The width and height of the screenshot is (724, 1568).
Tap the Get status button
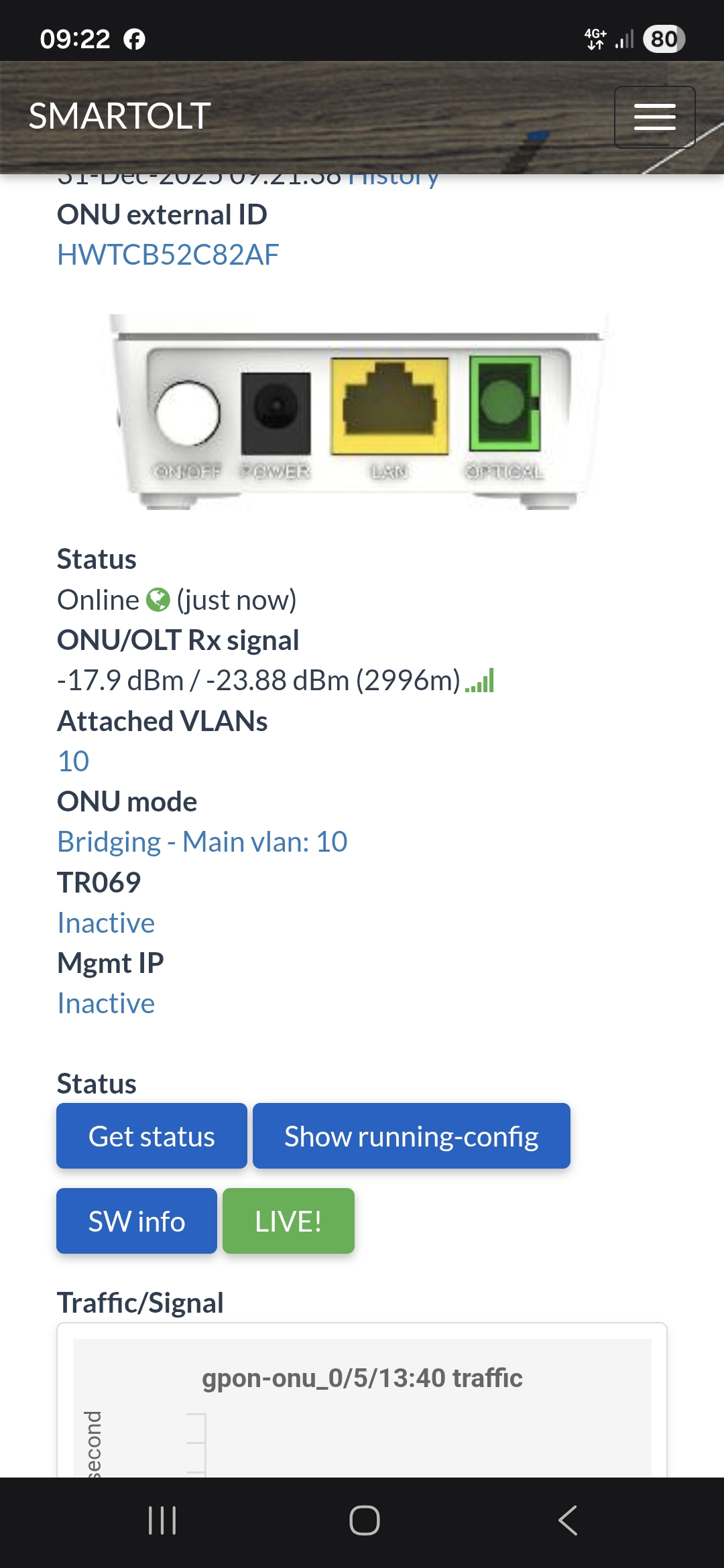[152, 1136]
